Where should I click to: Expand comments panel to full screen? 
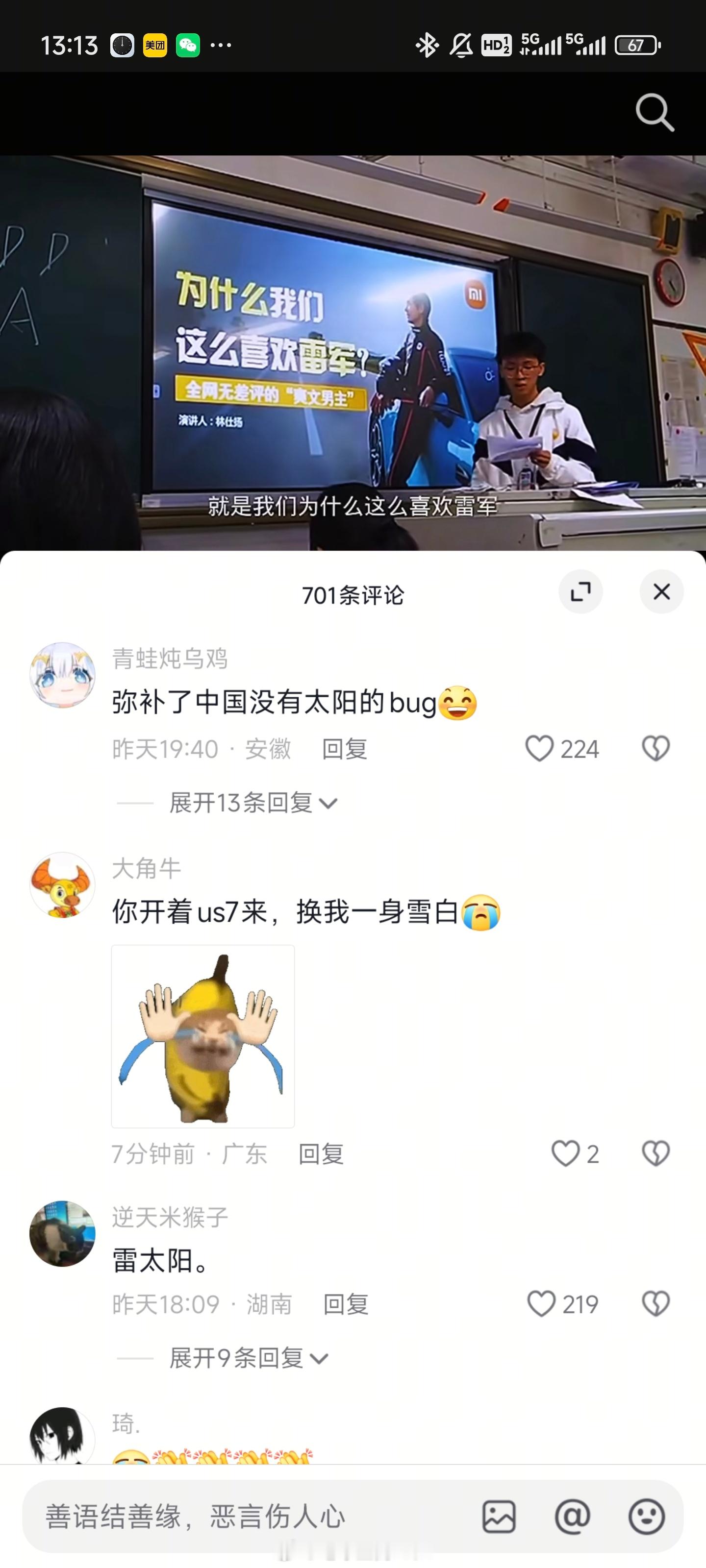pyautogui.click(x=580, y=591)
